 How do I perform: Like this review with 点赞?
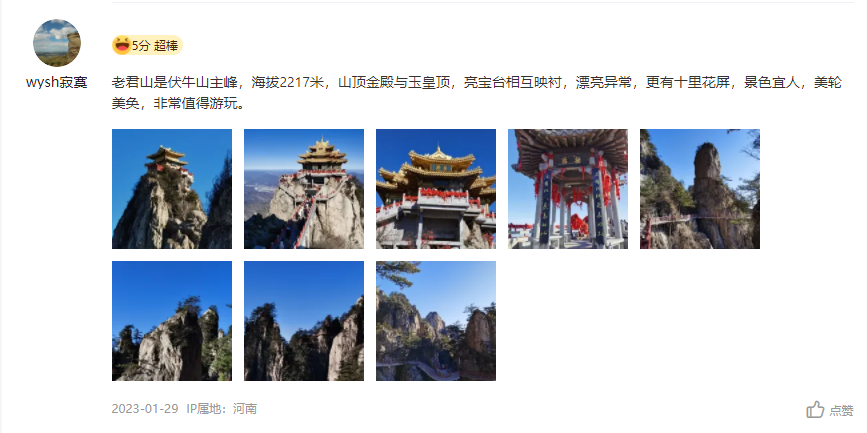coord(830,410)
